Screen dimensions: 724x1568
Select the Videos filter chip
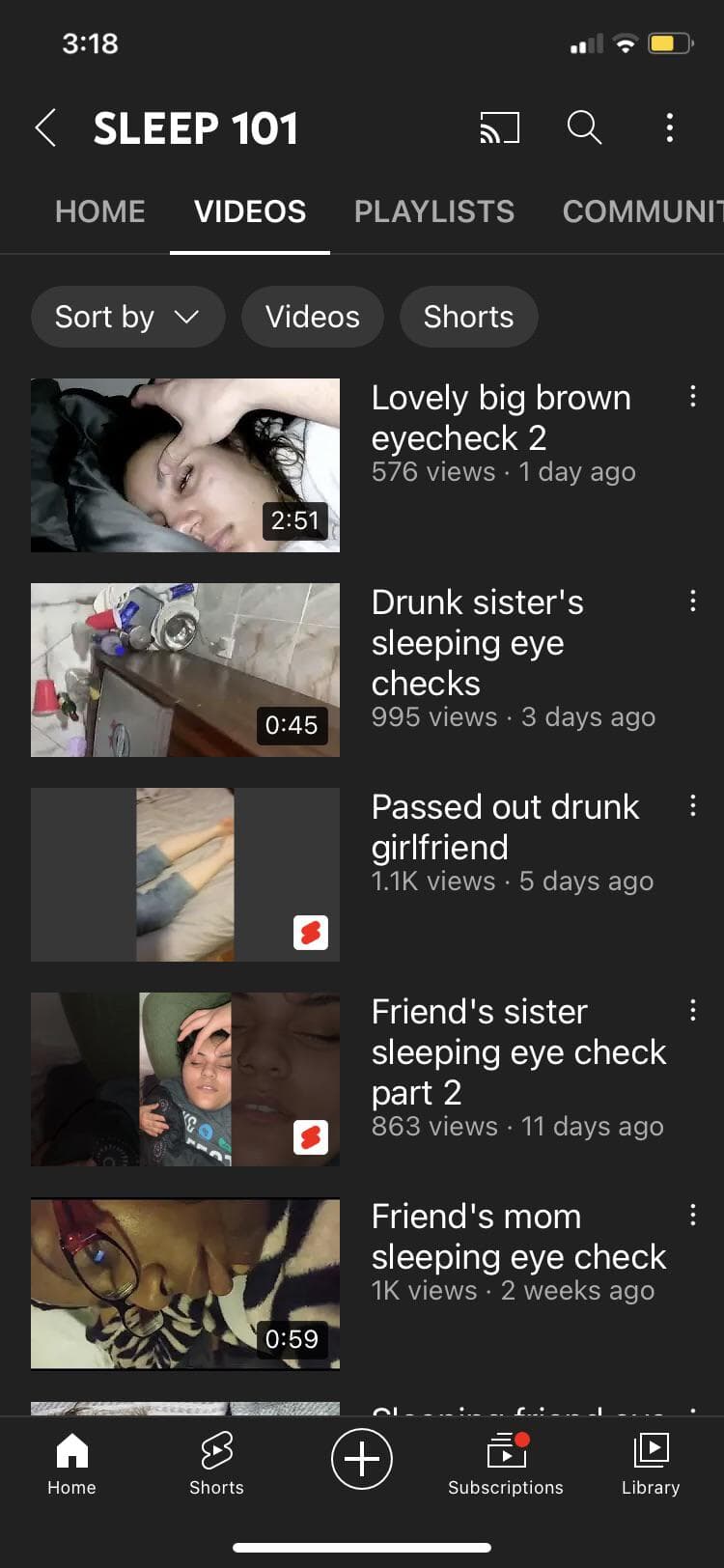click(312, 317)
